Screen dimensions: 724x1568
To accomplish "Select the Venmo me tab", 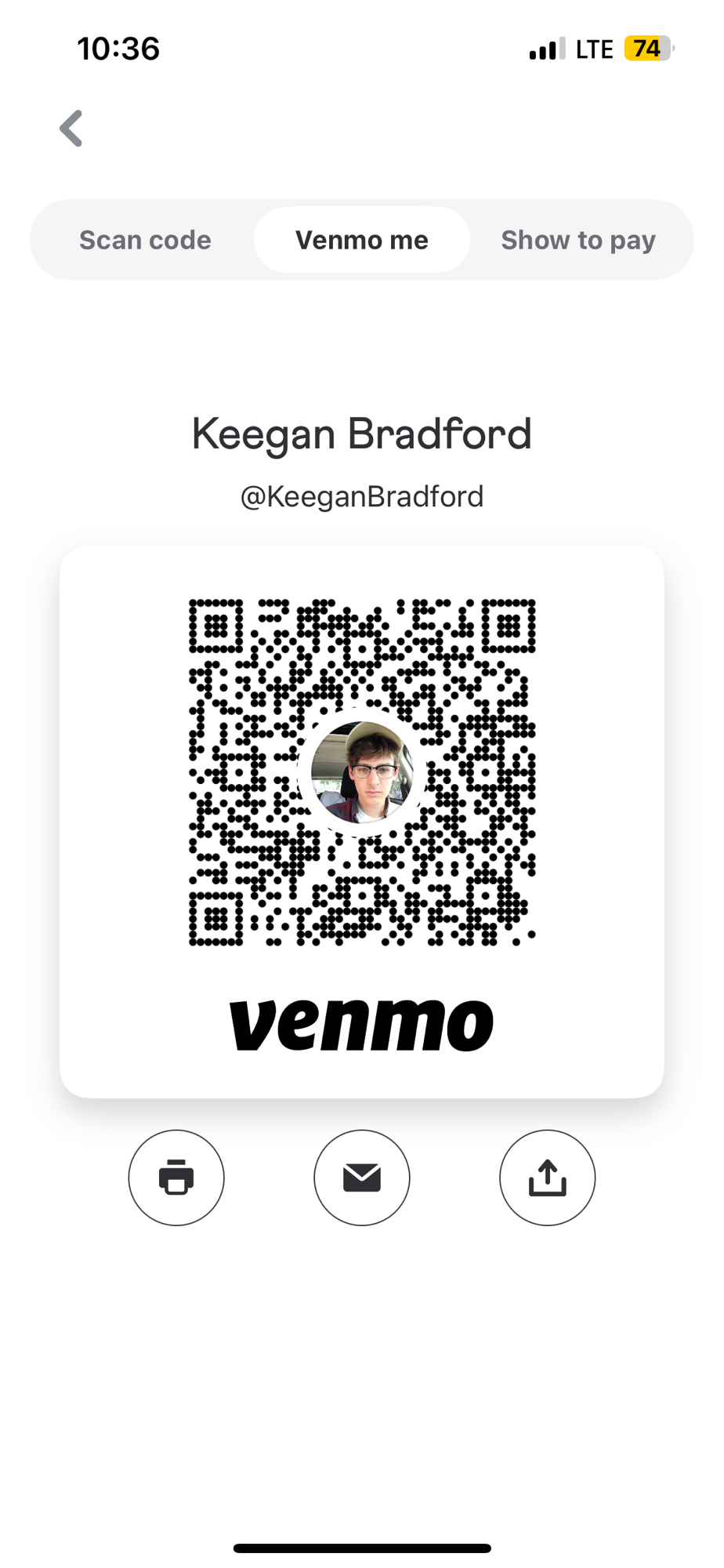I will point(361,240).
